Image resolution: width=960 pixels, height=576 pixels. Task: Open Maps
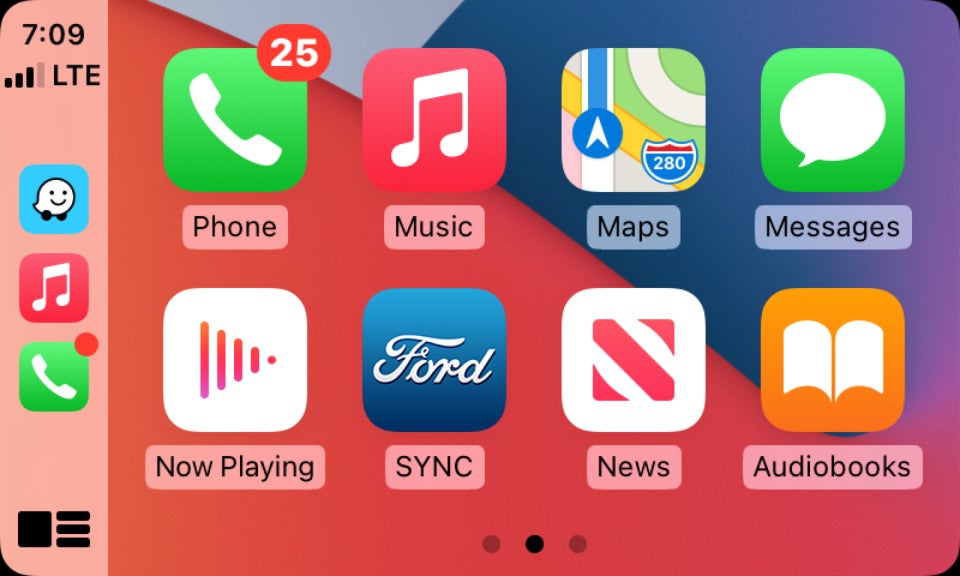point(633,120)
